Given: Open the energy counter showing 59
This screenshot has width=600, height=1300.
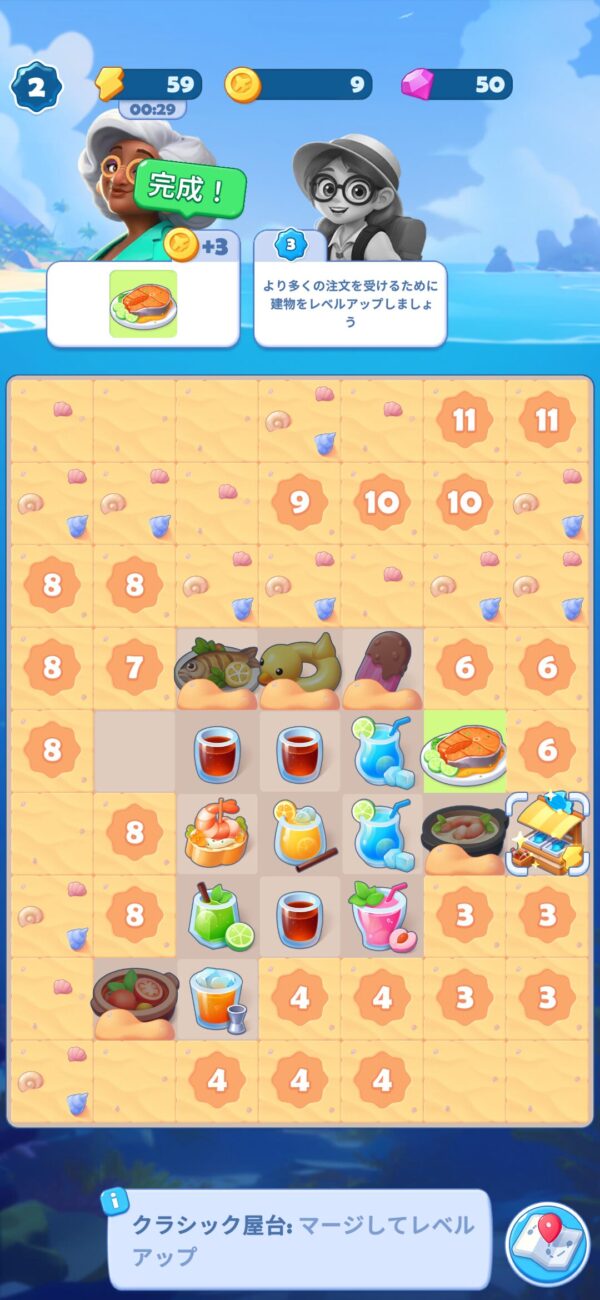Looking at the screenshot, I should coord(150,85).
